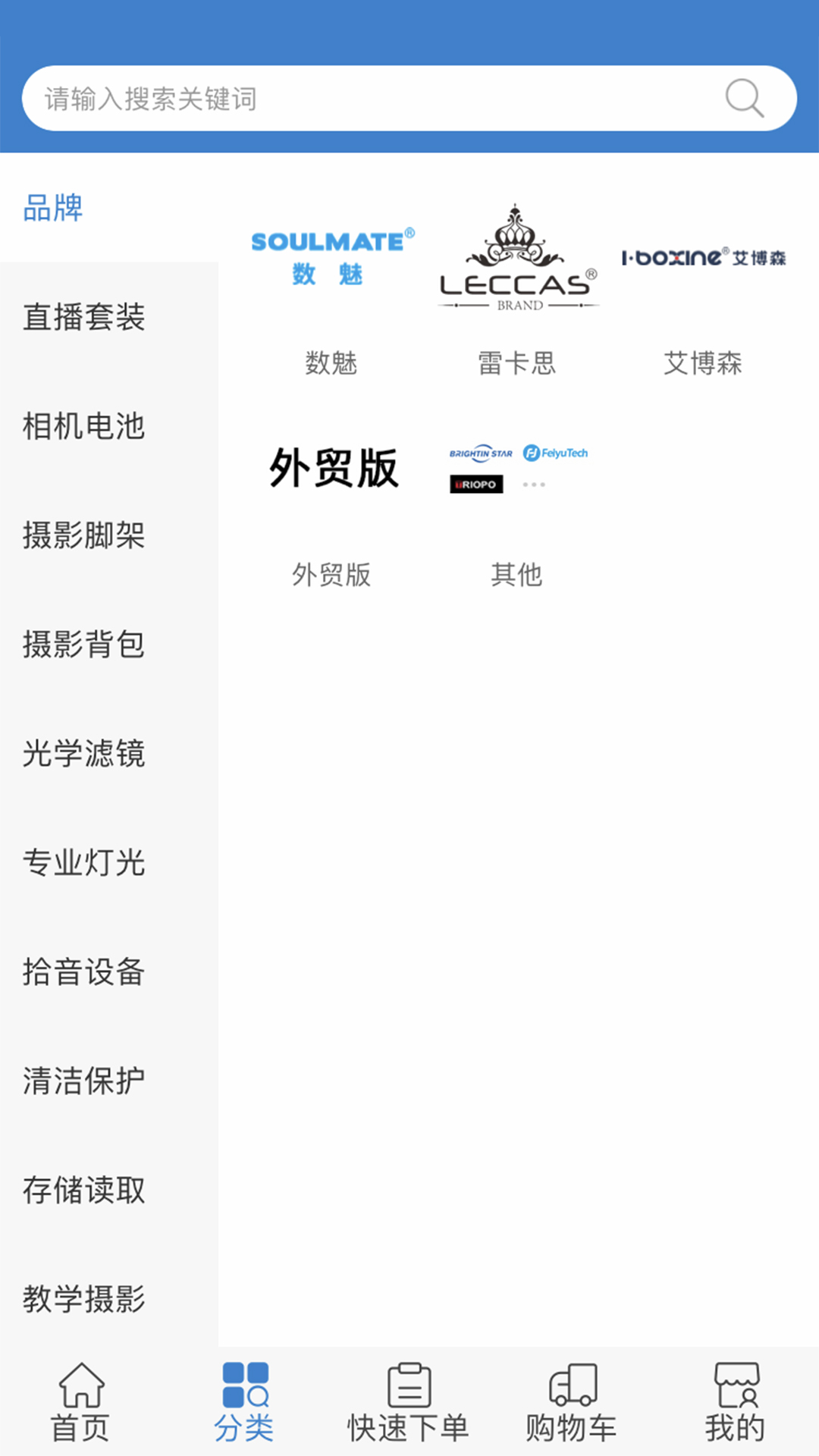The height and width of the screenshot is (1456, 819).
Task: Open the 外贸版 brand tile
Action: point(331,500)
